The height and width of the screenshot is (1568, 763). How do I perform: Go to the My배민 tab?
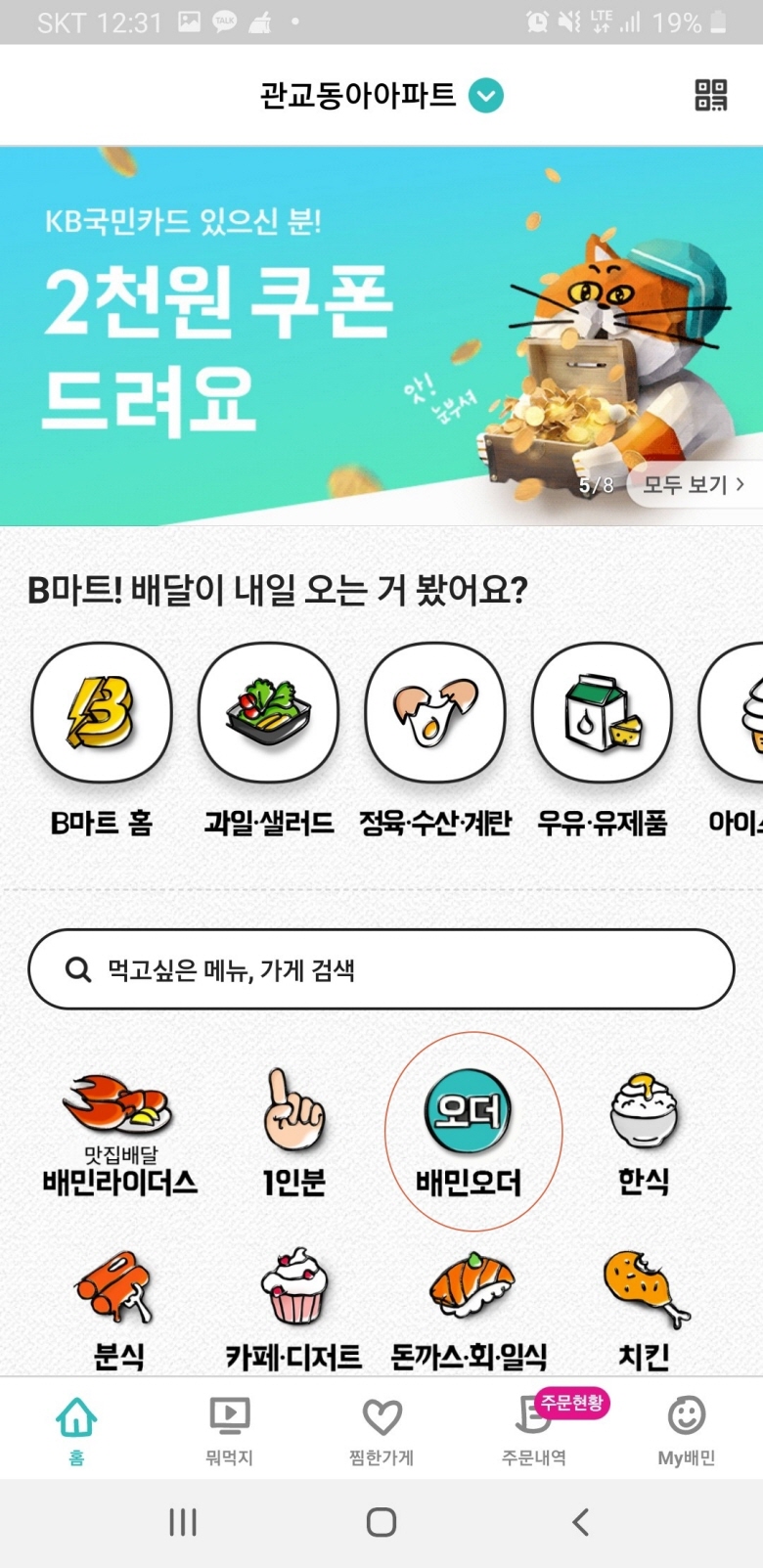click(x=686, y=1429)
